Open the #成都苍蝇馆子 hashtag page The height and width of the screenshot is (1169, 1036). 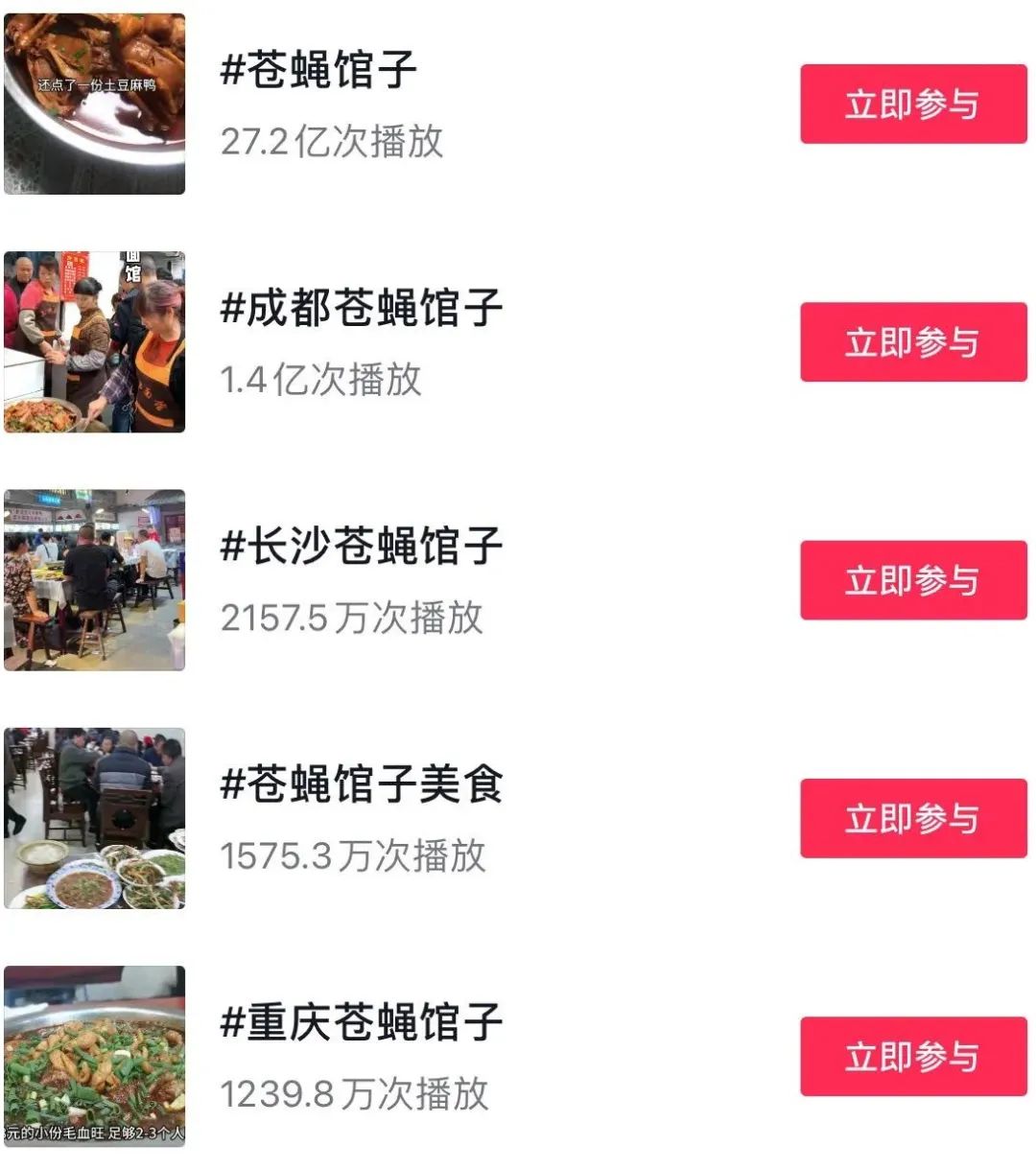coord(361,309)
